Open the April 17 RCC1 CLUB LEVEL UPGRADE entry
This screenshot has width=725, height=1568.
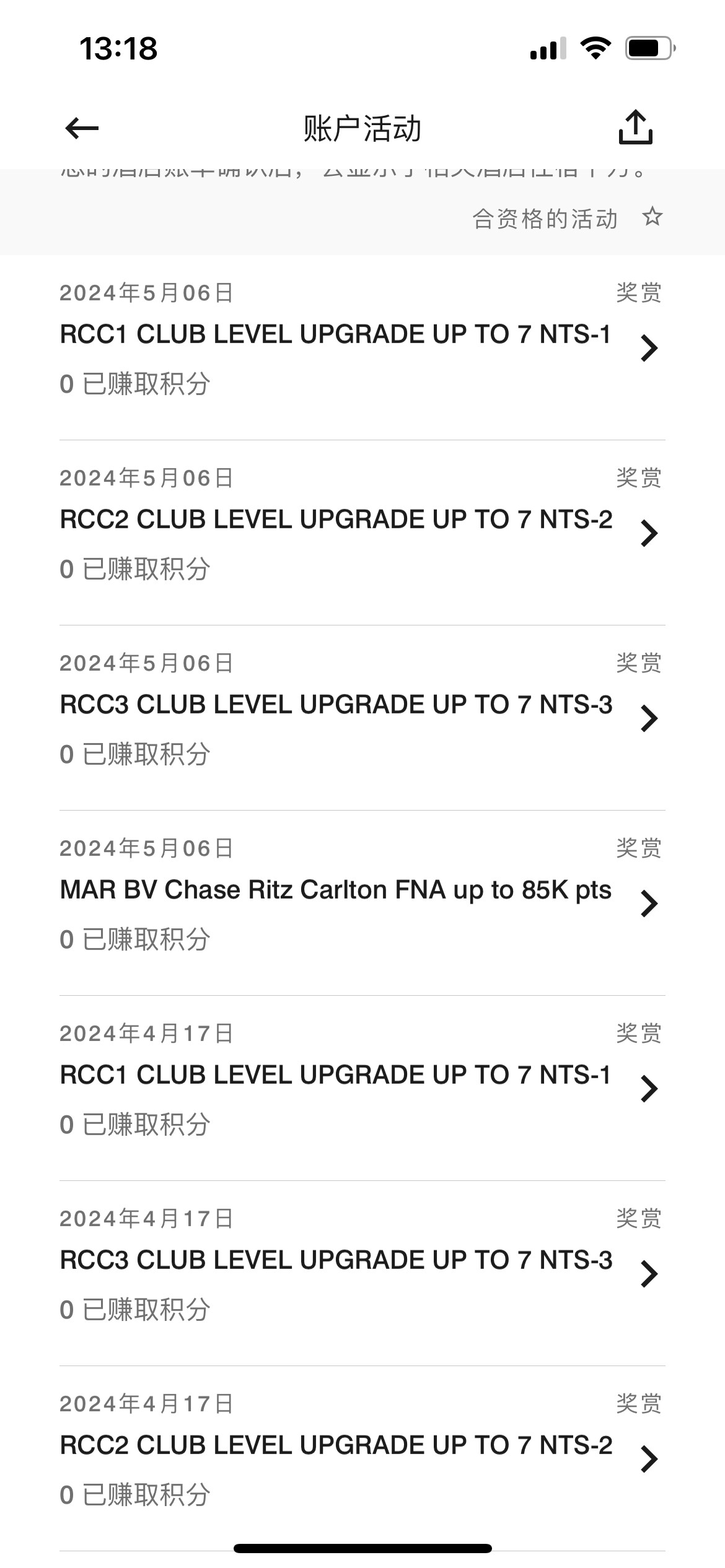362,1088
